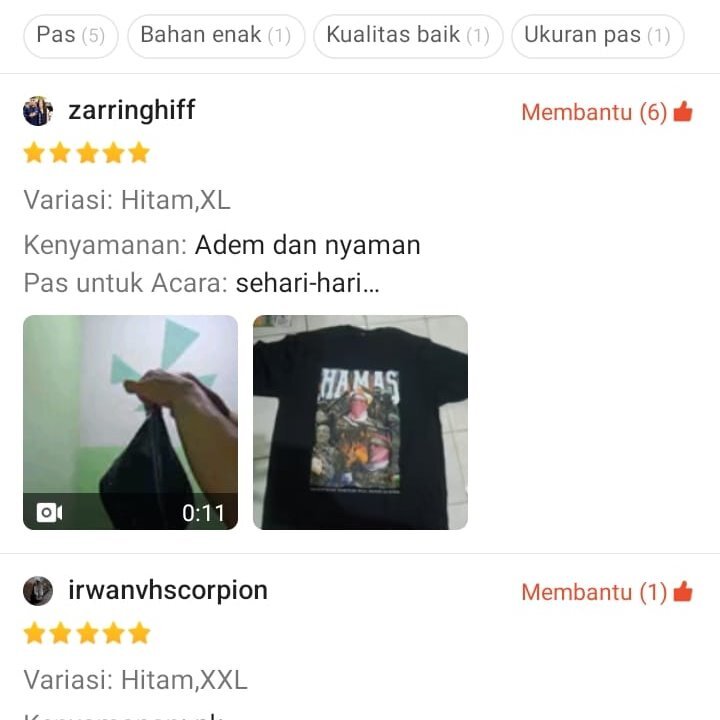Filter reviews by Ukuran pas

(597, 35)
